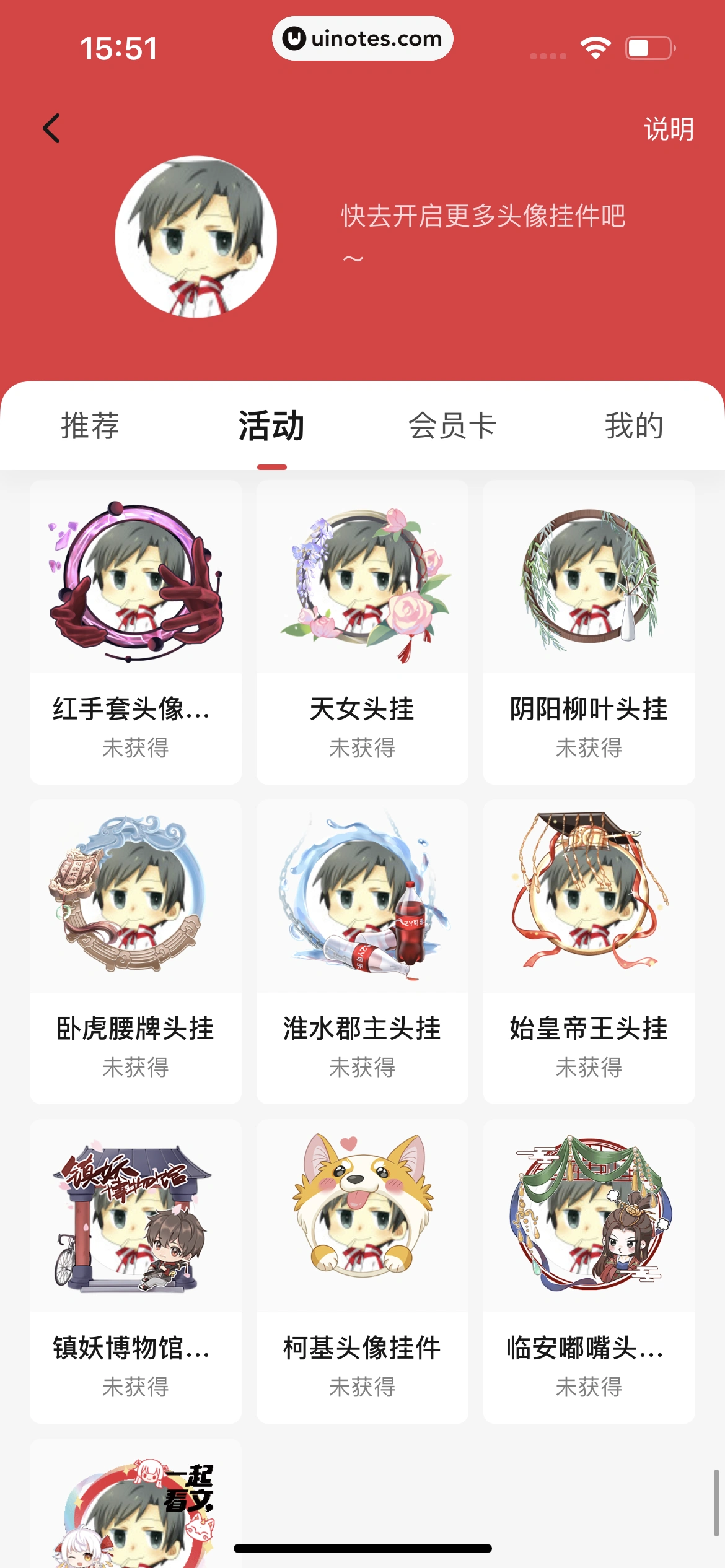Tap the Wi-Fi icon in the status bar
Screen dimensions: 725x1568
coord(594,46)
